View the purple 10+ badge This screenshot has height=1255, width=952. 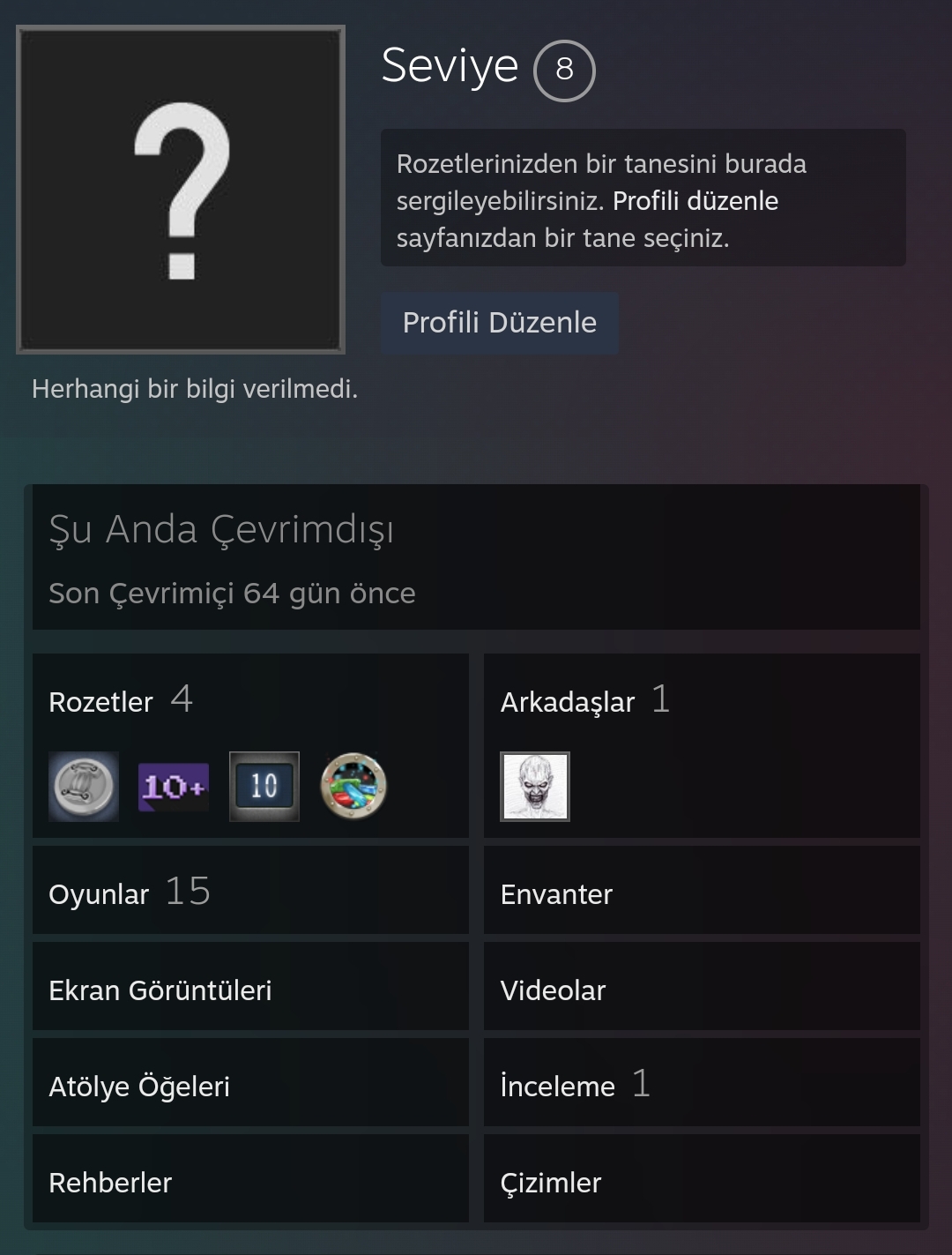(174, 787)
